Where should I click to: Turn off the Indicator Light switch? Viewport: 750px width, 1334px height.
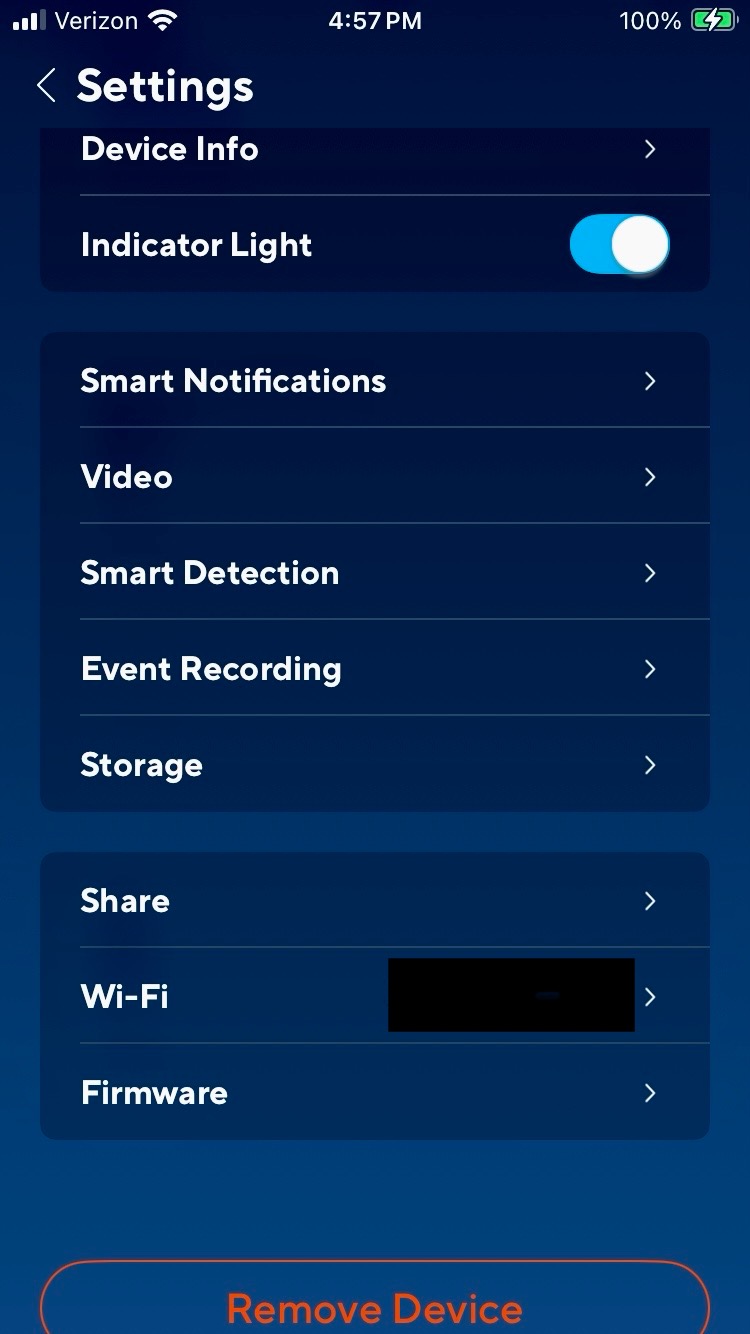pyautogui.click(x=619, y=244)
